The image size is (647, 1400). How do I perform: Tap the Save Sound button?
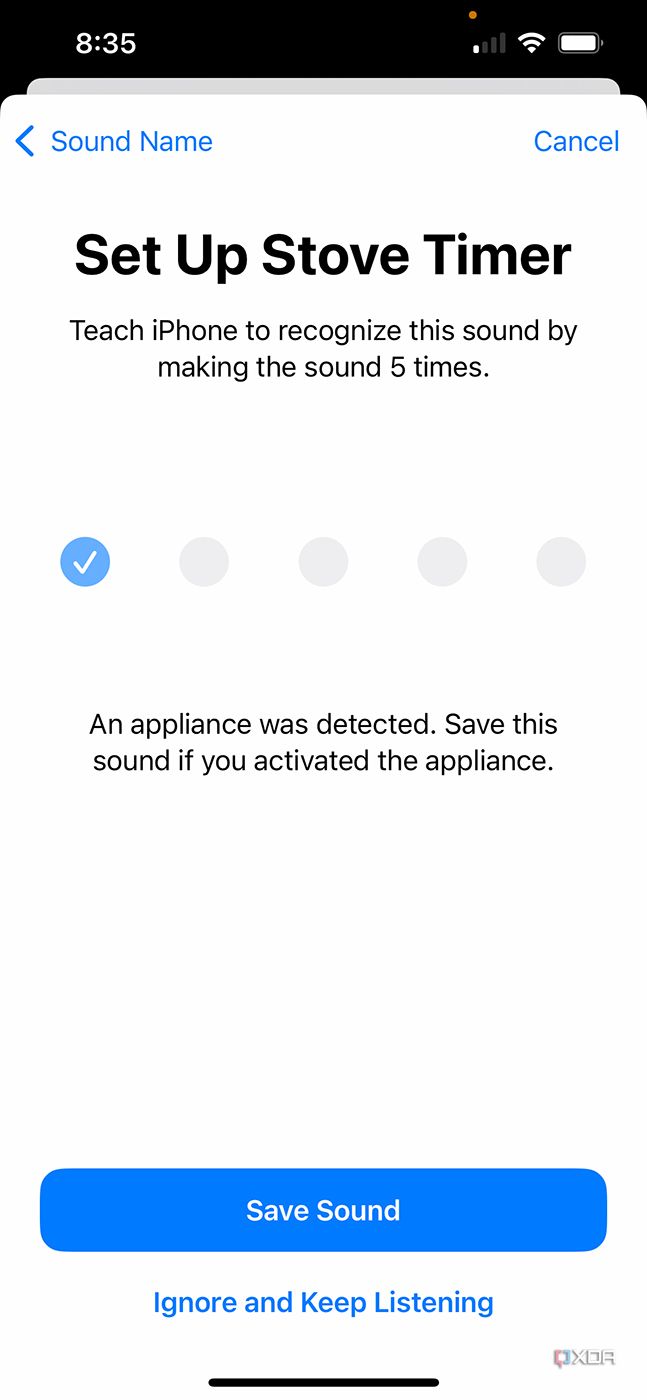click(x=323, y=1210)
